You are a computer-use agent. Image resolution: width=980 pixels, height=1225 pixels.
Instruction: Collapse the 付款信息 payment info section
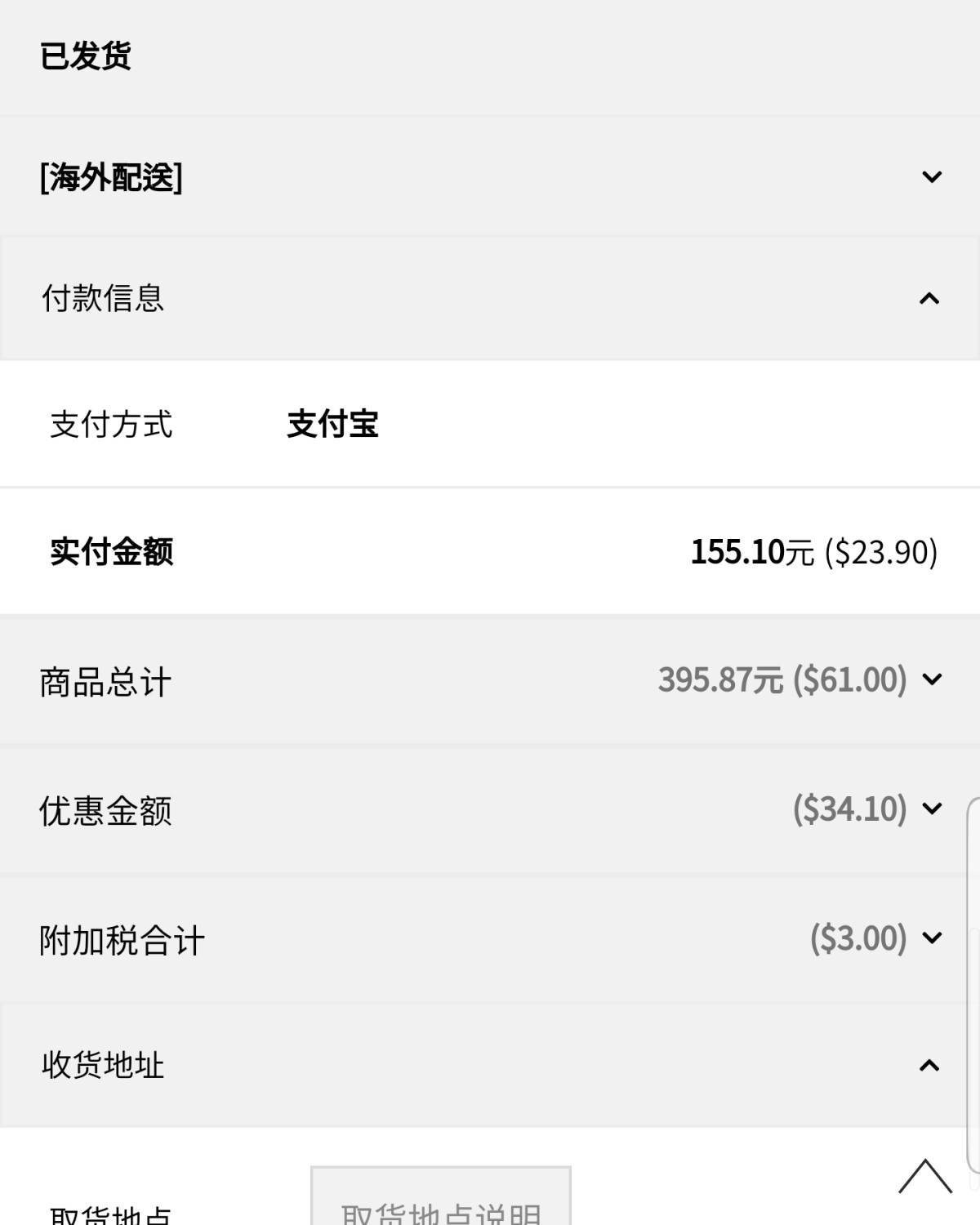929,299
